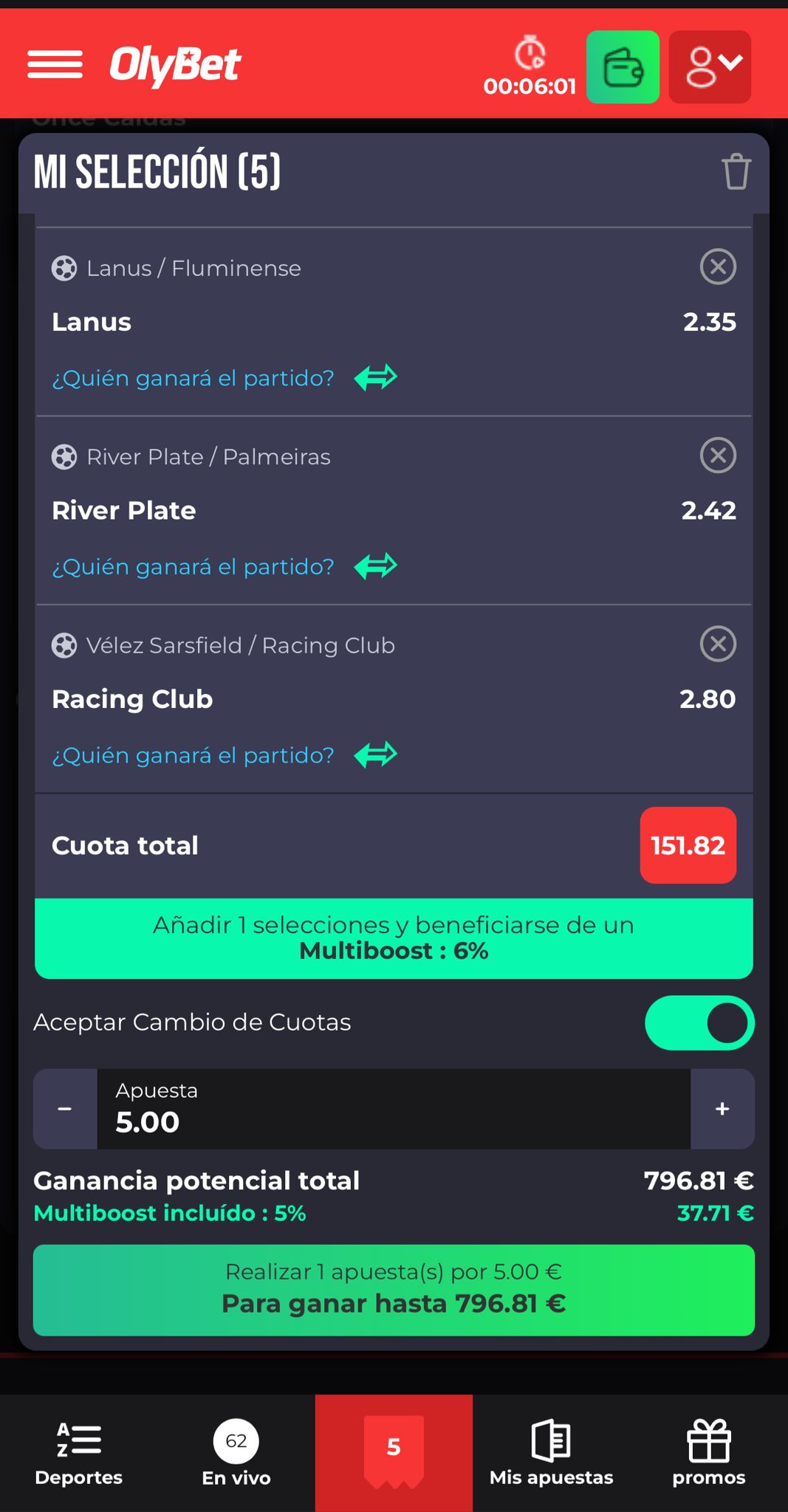Swap market for the Lanus bet

tap(376, 378)
